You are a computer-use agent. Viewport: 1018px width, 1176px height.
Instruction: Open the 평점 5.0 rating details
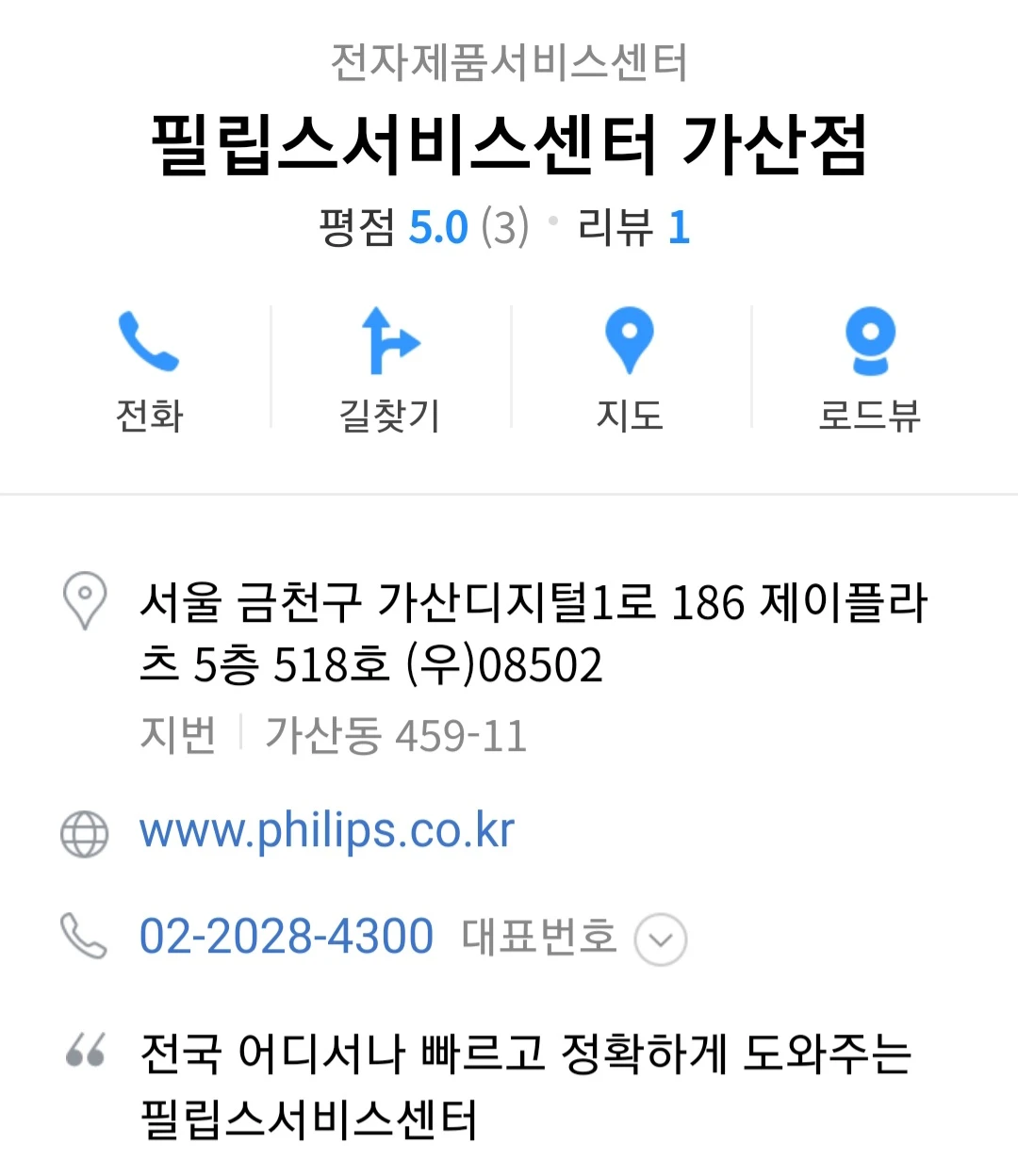pos(423,228)
